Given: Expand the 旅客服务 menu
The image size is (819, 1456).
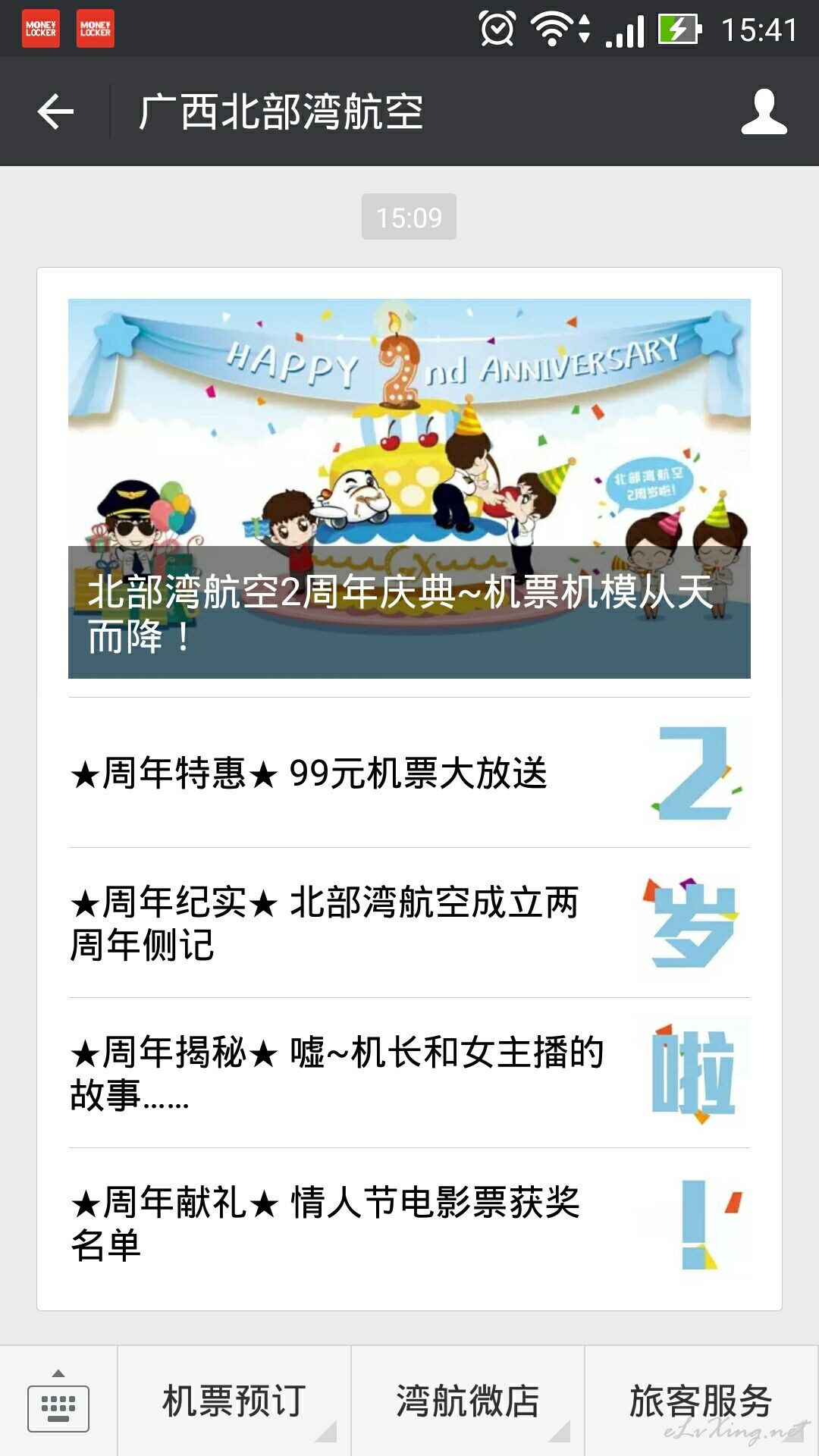Looking at the screenshot, I should pos(701,1401).
